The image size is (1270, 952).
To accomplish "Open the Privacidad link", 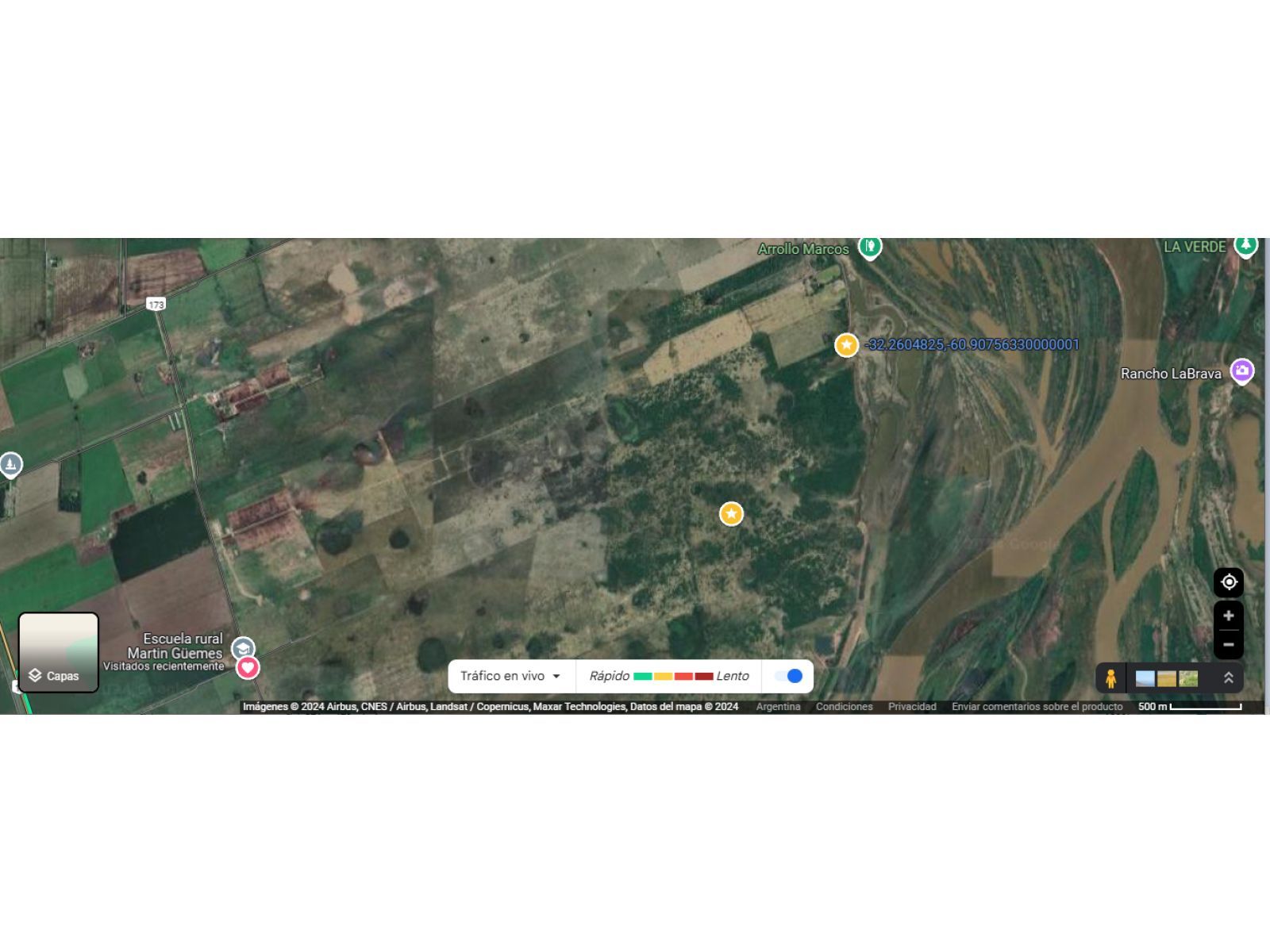I will pos(912,707).
